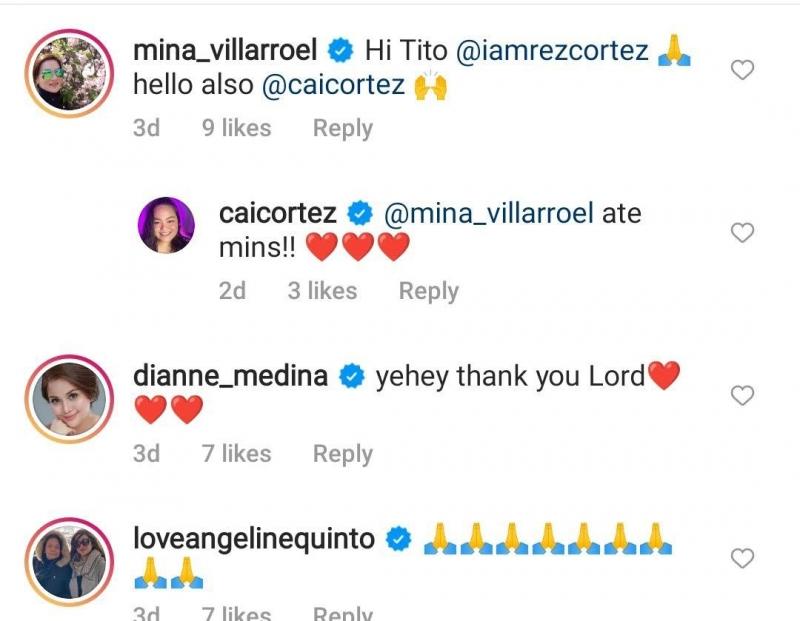Open dianne_medina's profile picture
Image resolution: width=800 pixels, height=621 pixels.
[69, 398]
